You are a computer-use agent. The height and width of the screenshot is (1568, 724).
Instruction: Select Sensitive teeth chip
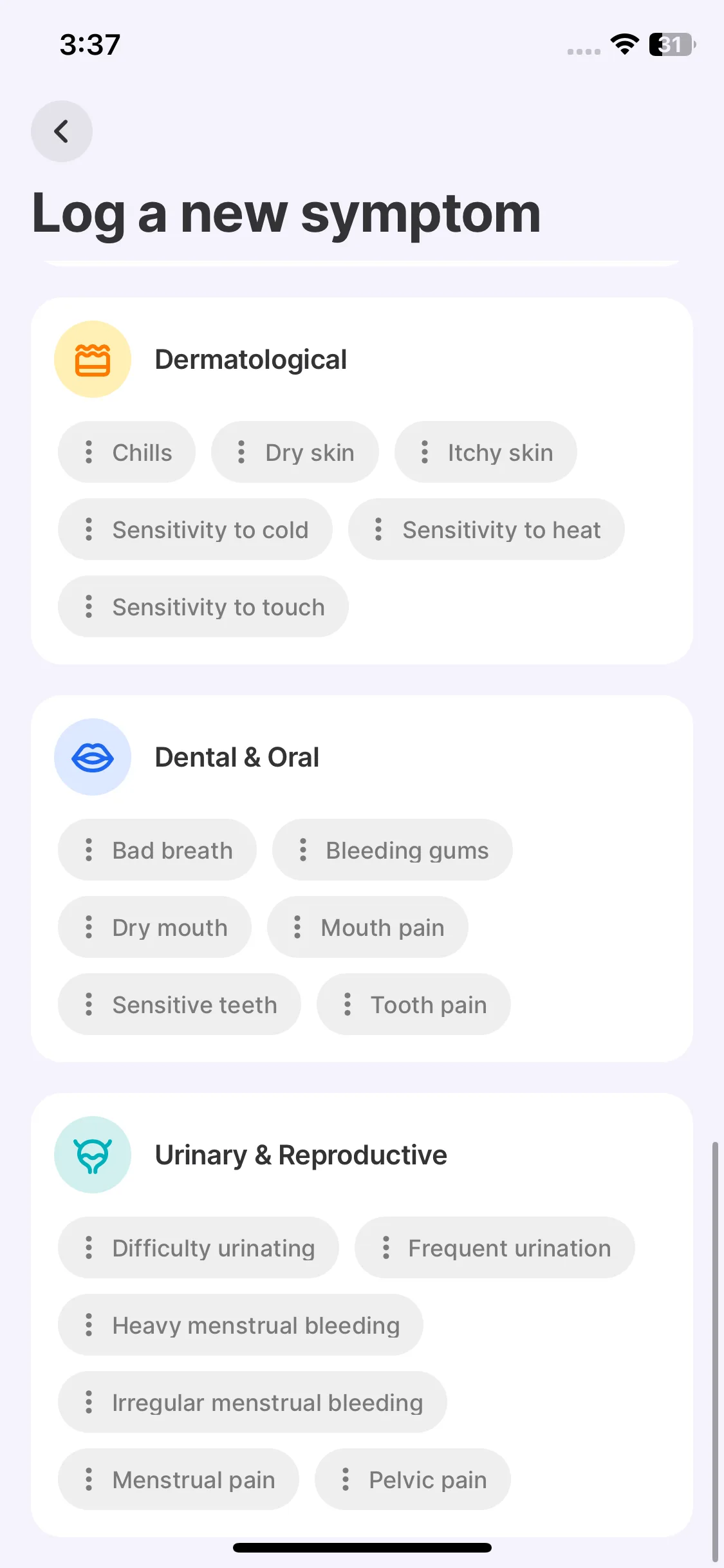pyautogui.click(x=179, y=1004)
